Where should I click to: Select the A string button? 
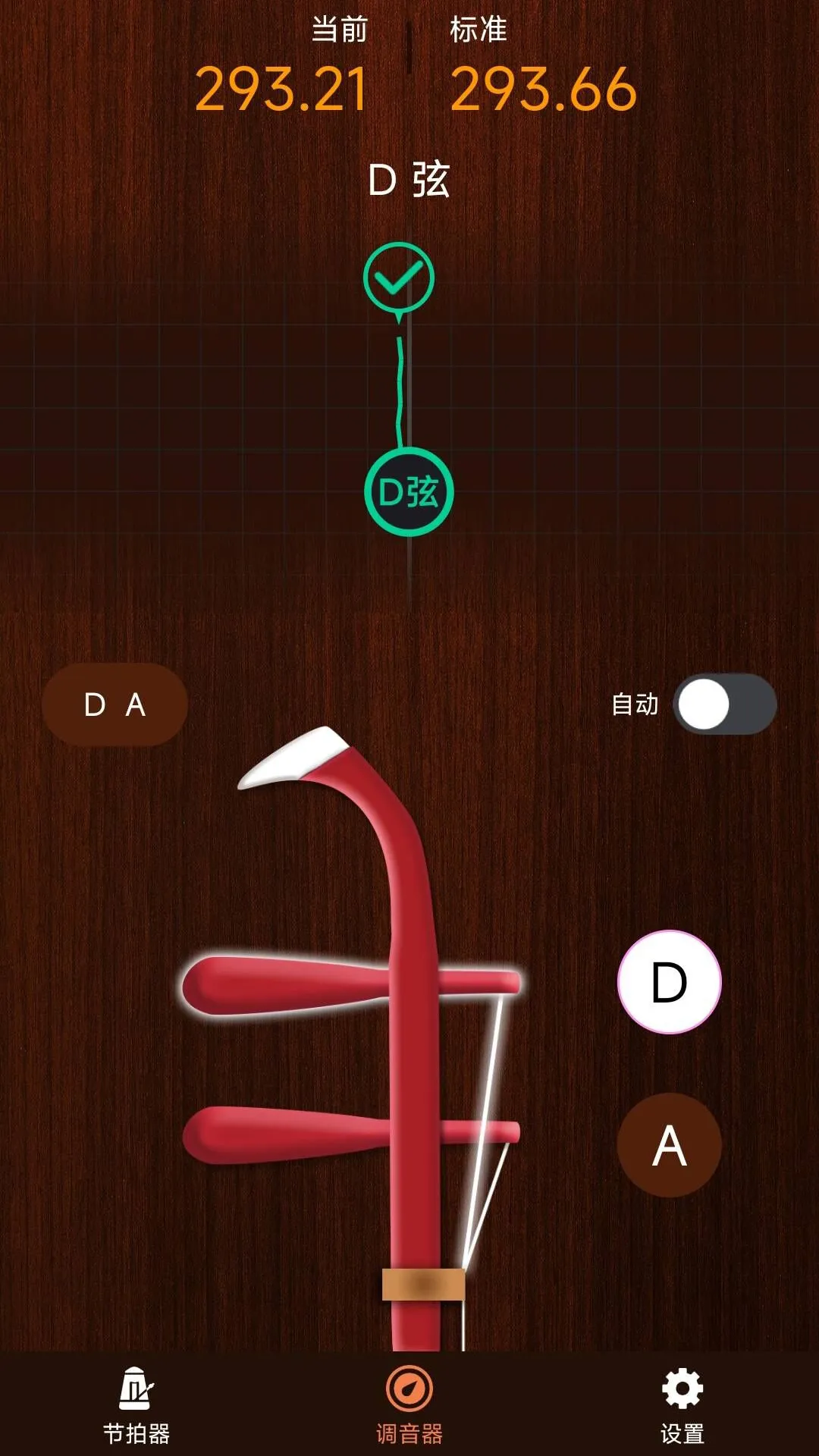[669, 1145]
